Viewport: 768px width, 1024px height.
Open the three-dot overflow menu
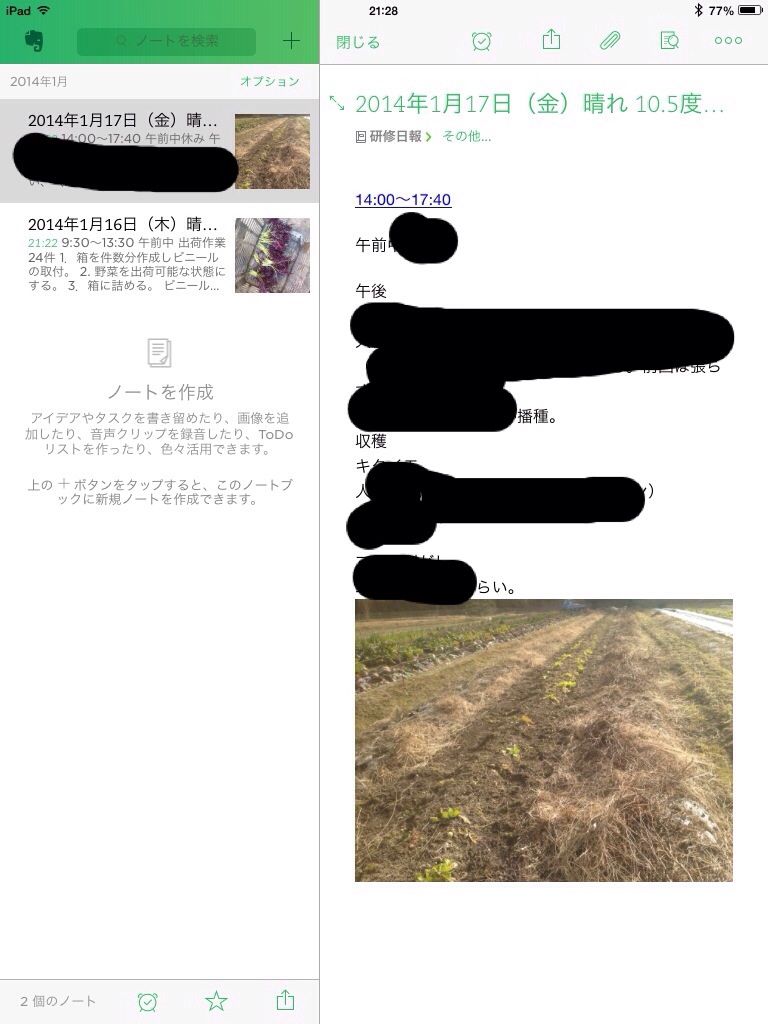click(728, 41)
